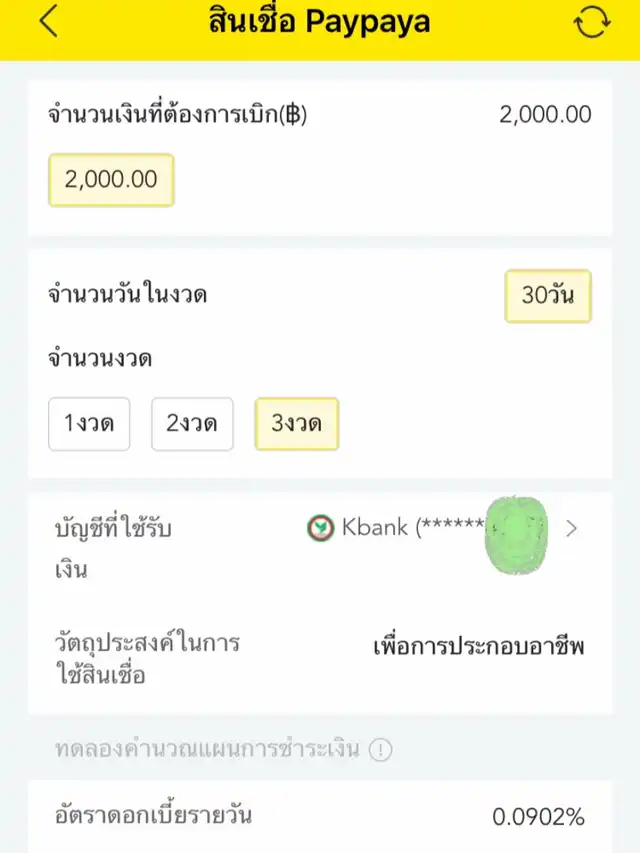
Task: Open the Kbank receiving account row
Action: tap(440, 529)
